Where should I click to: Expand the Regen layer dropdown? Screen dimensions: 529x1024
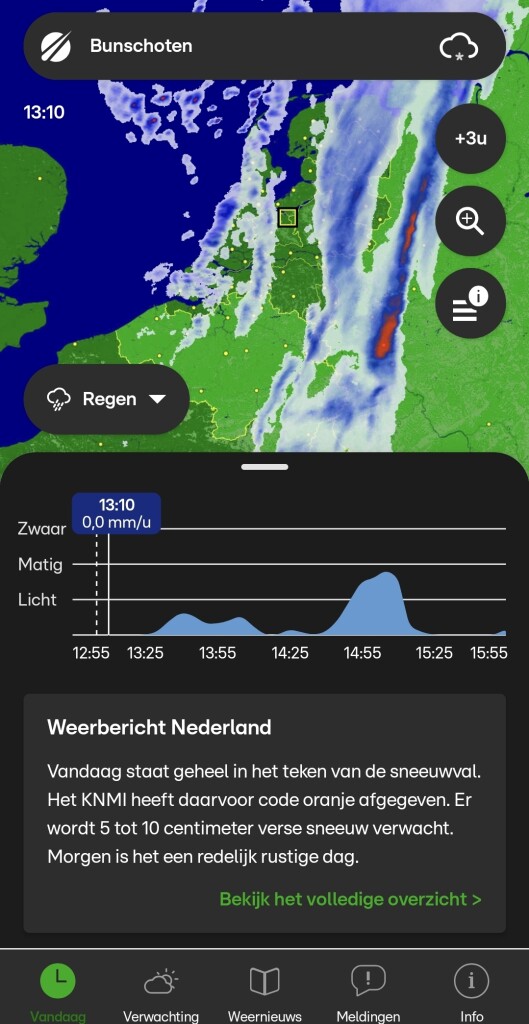(x=106, y=399)
